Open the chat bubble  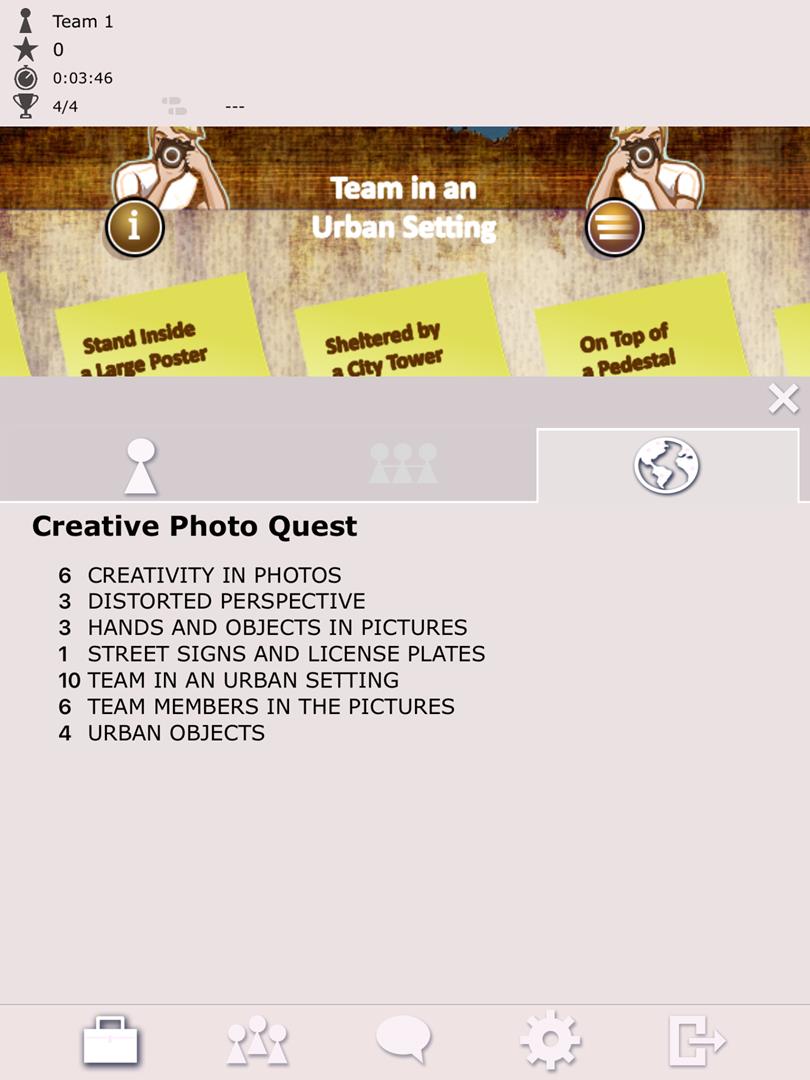click(404, 1040)
